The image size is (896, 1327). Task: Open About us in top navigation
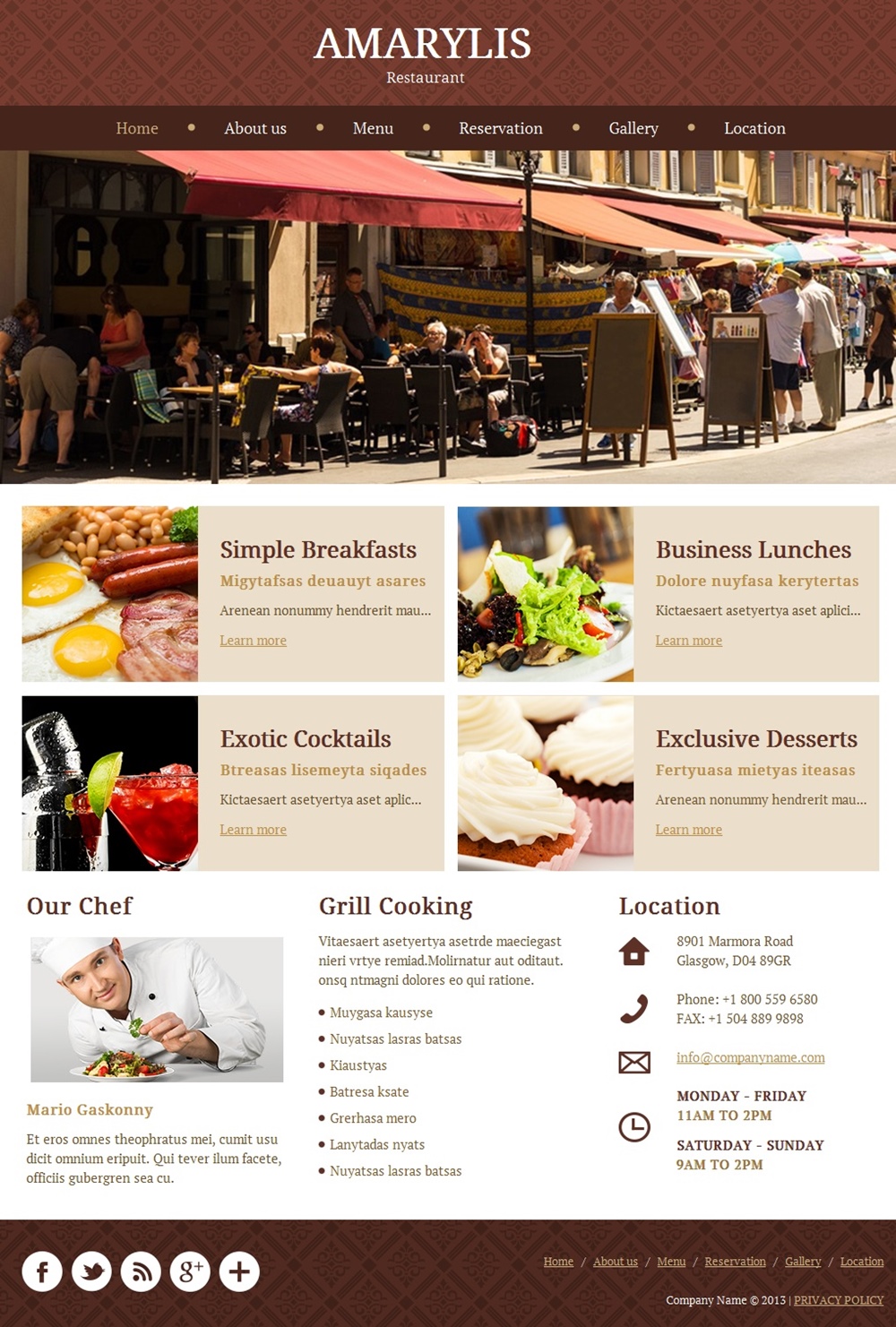255,128
